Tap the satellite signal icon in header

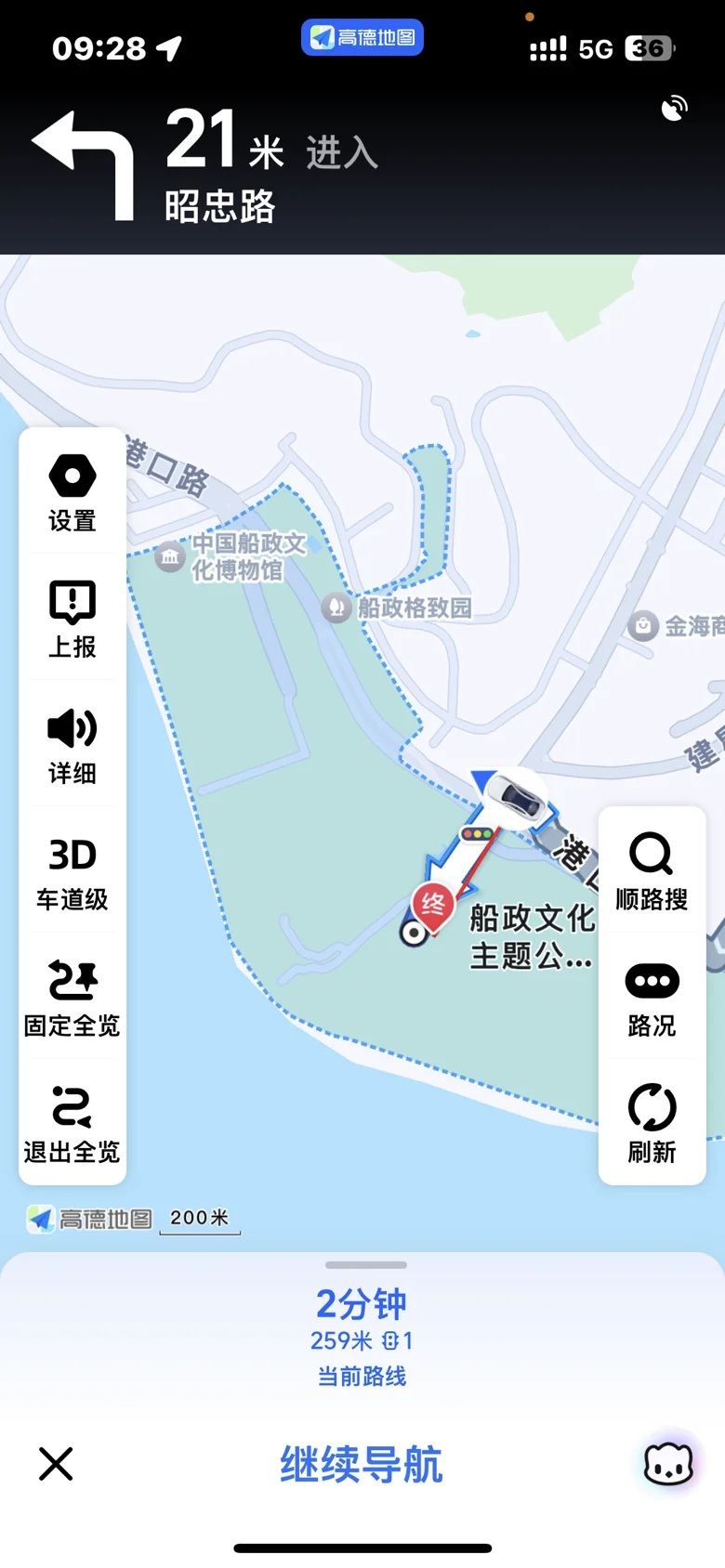pos(675,109)
